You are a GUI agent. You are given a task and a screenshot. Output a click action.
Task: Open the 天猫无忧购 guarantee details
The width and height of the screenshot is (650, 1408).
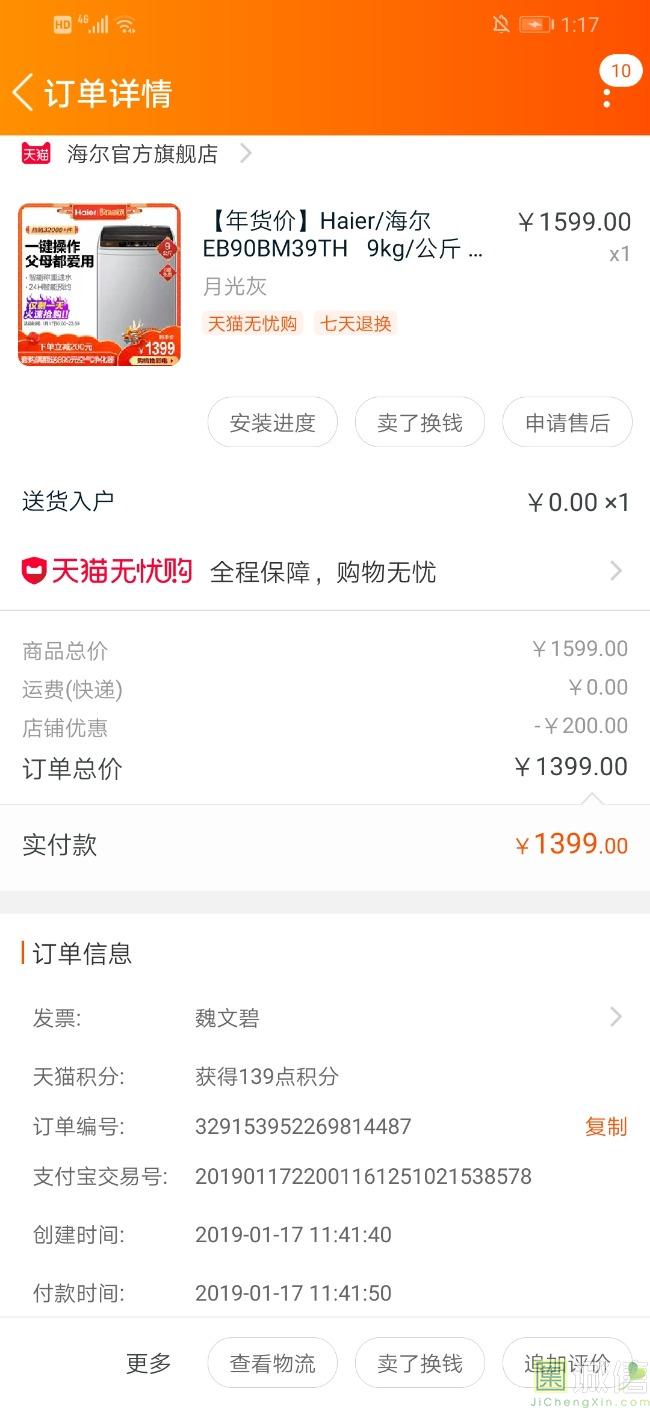click(x=325, y=572)
